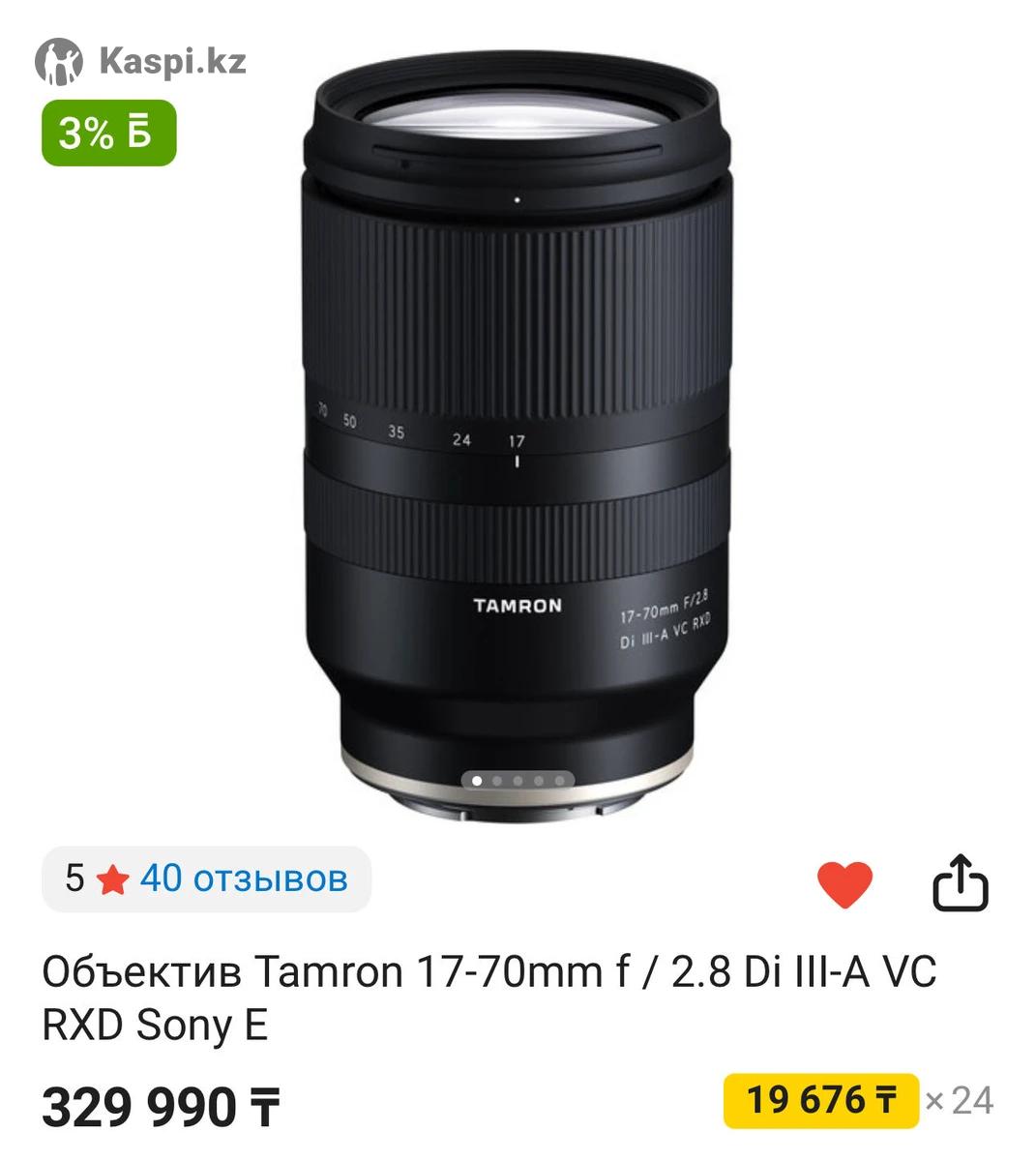Tap the photo gallery page indicator dots
The image size is (1036, 1161).
[518, 780]
